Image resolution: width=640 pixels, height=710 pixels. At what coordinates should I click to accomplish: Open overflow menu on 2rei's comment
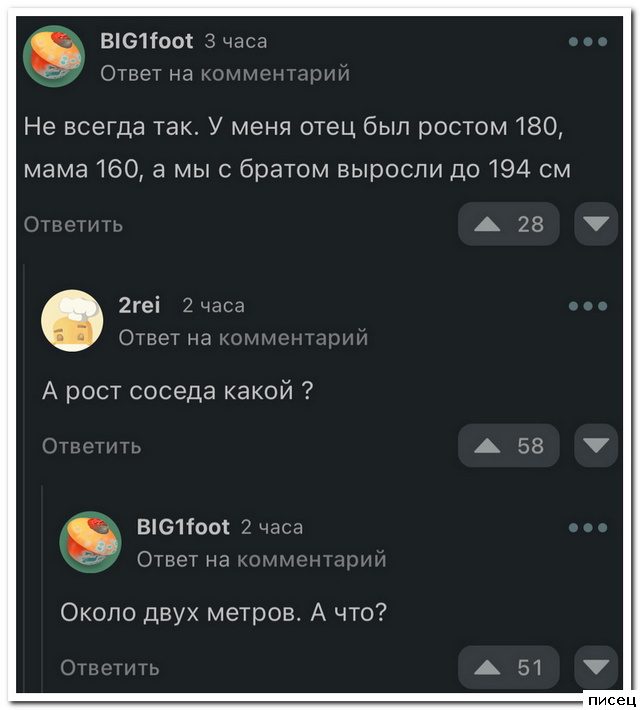pyautogui.click(x=588, y=307)
